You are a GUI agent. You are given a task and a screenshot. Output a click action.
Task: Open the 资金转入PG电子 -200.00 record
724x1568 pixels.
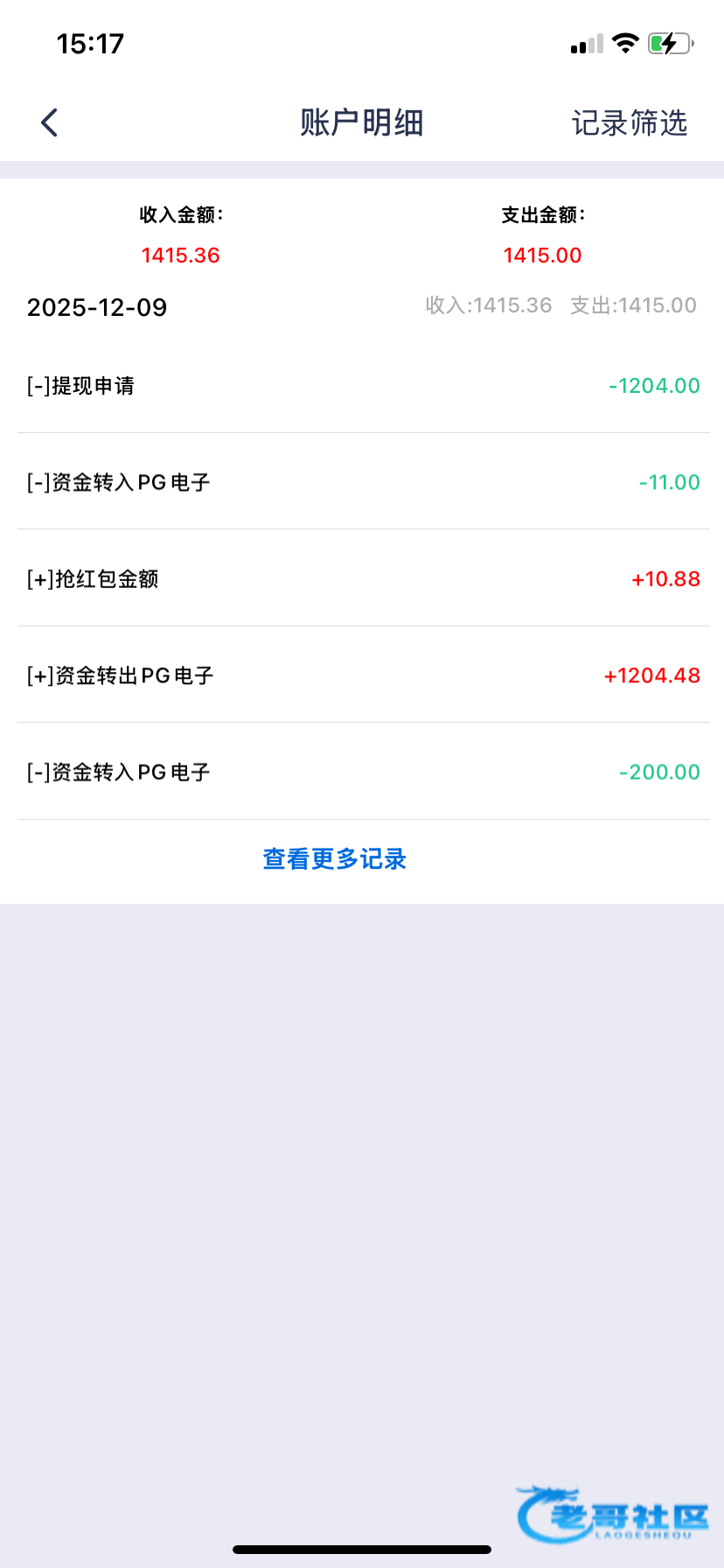[x=362, y=772]
